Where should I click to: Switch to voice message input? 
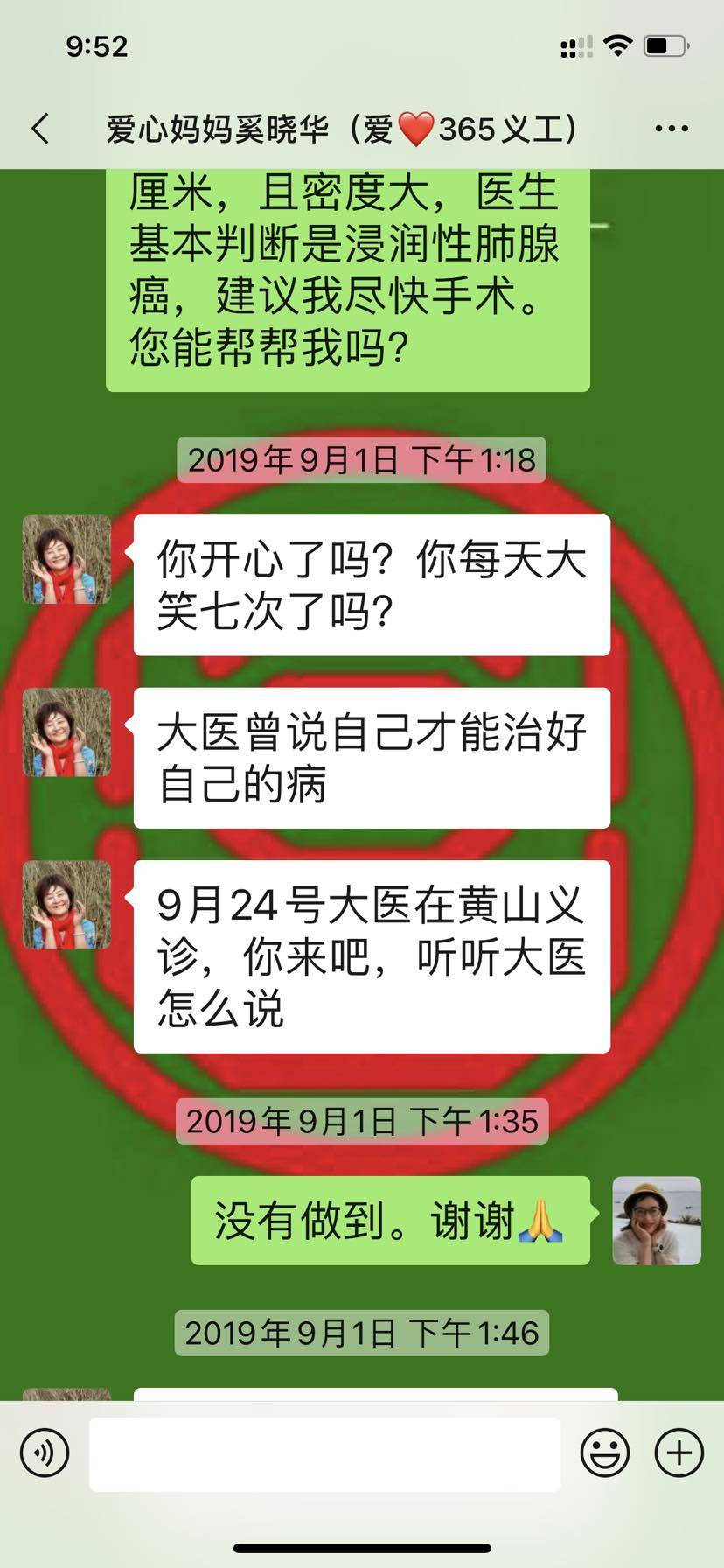click(45, 1453)
